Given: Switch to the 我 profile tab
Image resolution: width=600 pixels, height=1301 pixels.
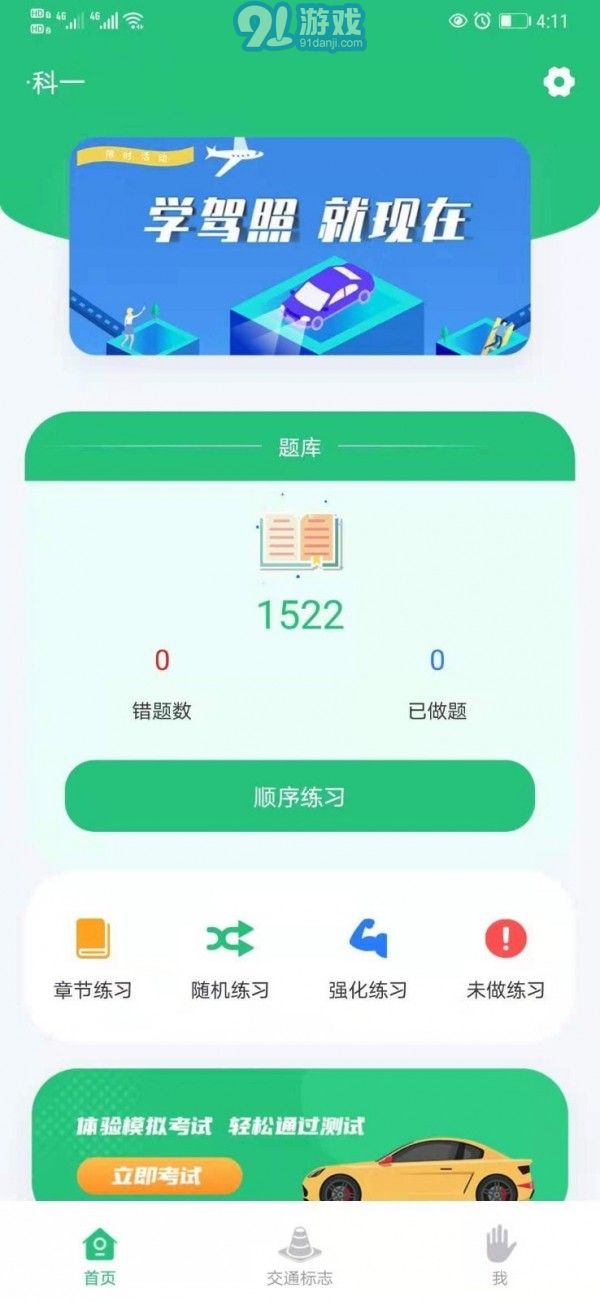Looking at the screenshot, I should 500,1256.
